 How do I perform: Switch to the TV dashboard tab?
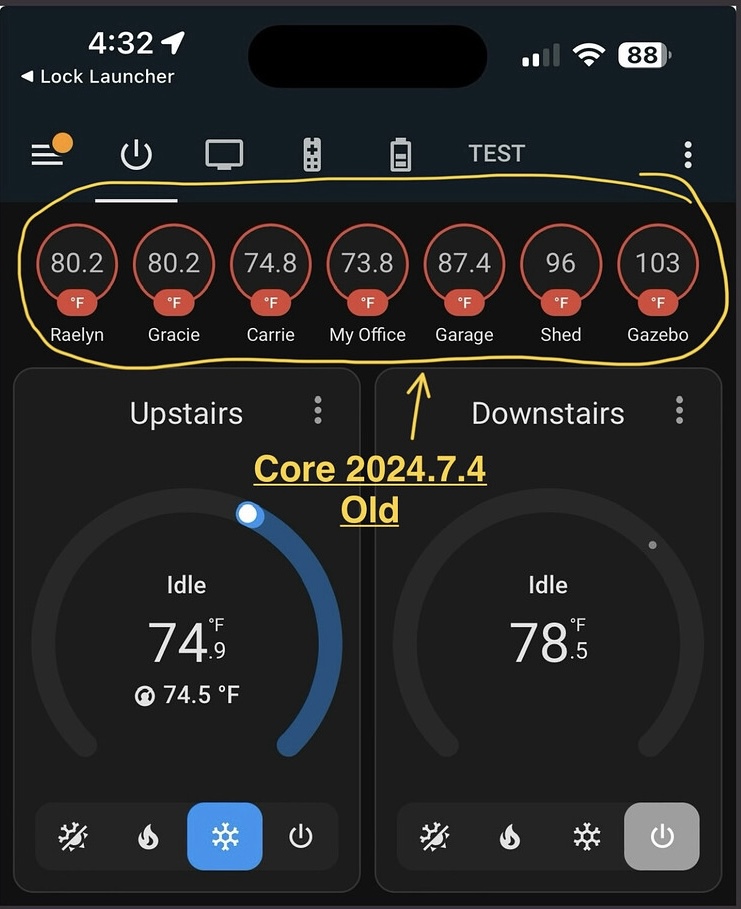(x=224, y=155)
